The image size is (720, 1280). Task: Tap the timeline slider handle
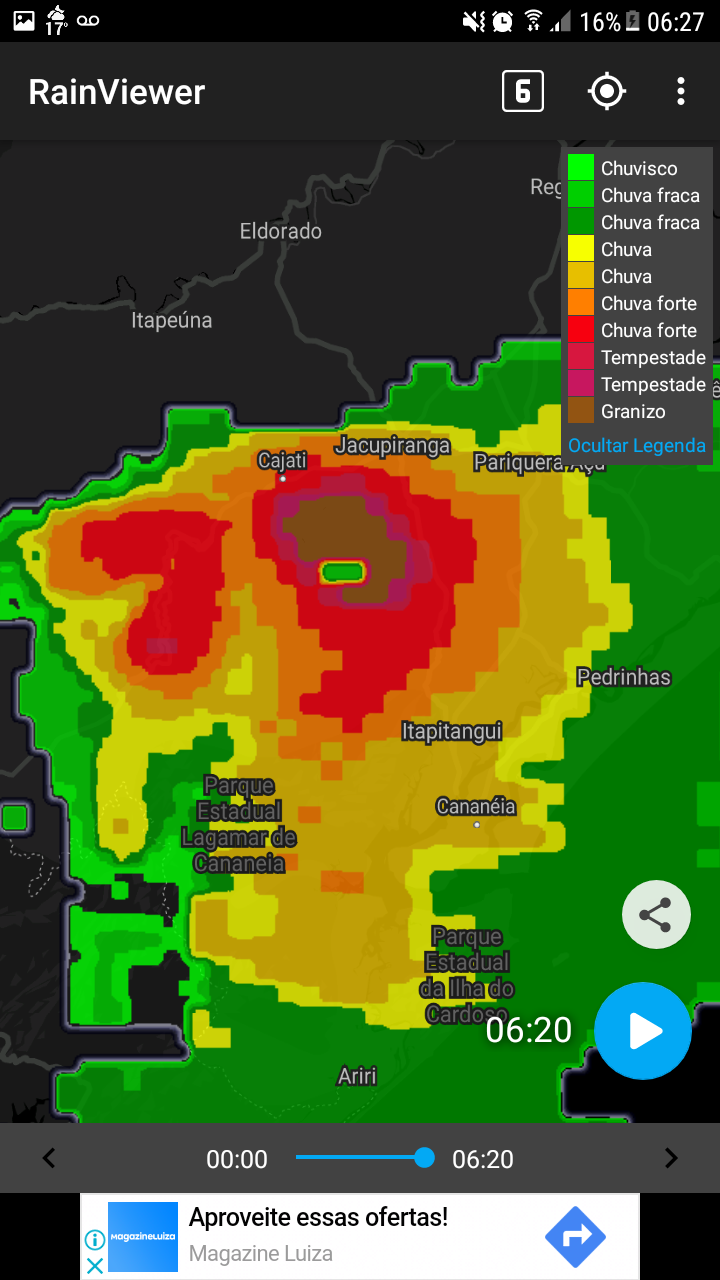click(424, 1158)
